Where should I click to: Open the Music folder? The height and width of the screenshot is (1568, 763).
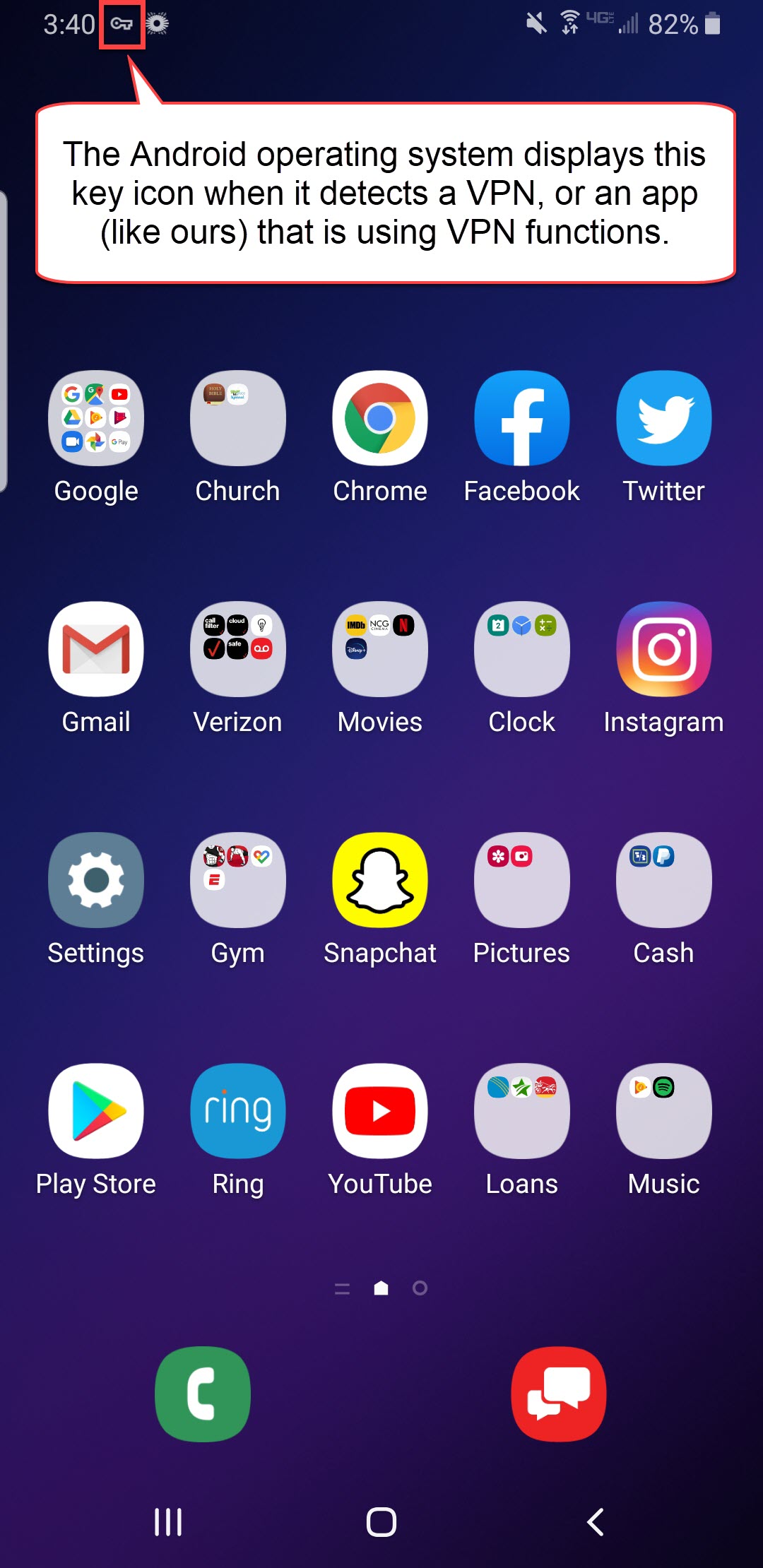[664, 1111]
